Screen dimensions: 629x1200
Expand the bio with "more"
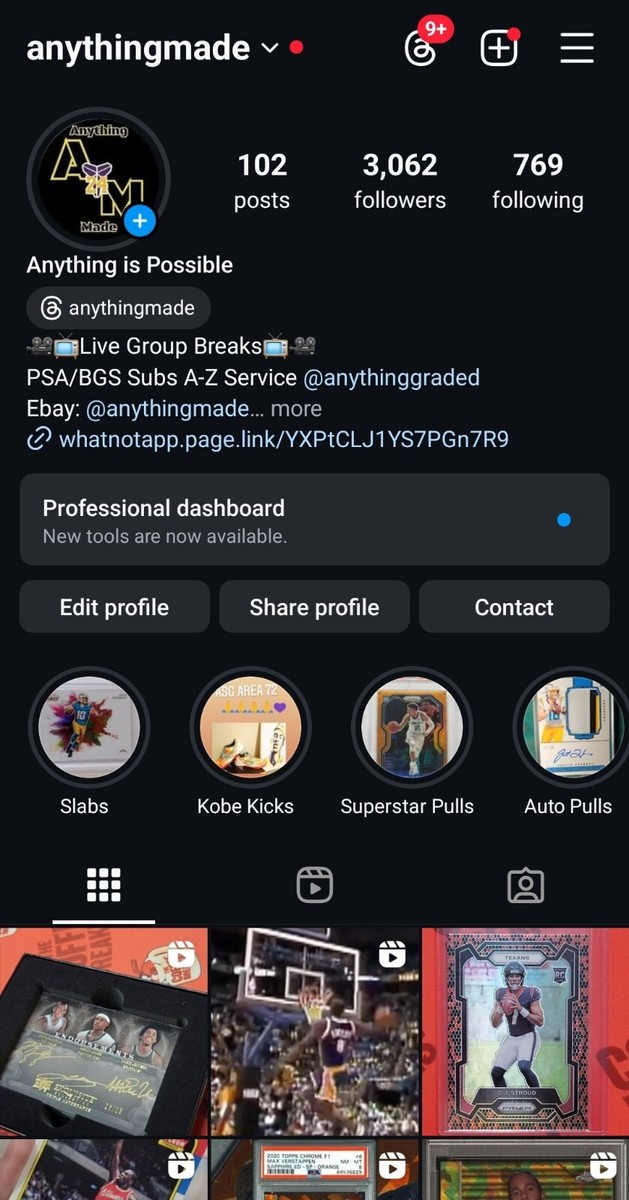coord(296,409)
